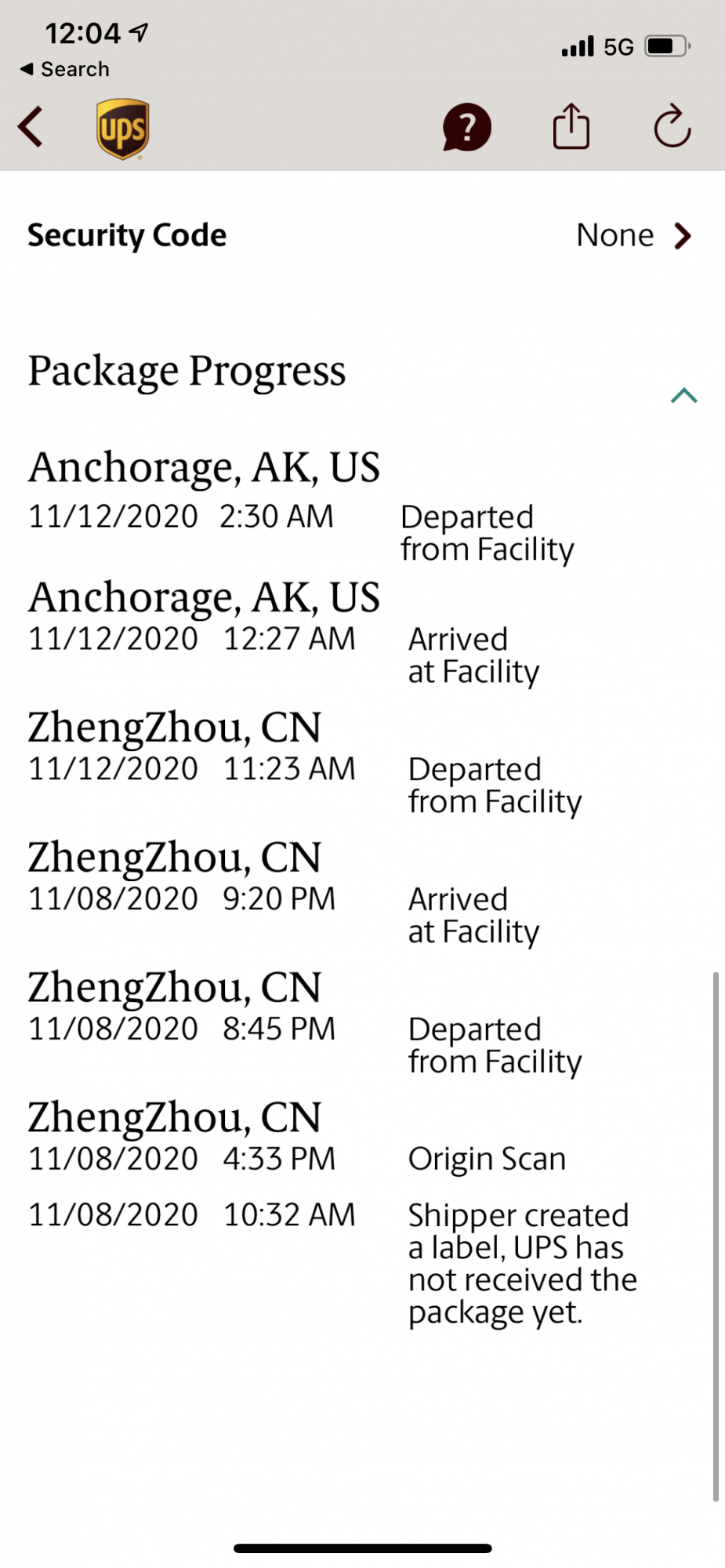Share this tracking page
Image resolution: width=725 pixels, height=1568 pixels.
571,126
